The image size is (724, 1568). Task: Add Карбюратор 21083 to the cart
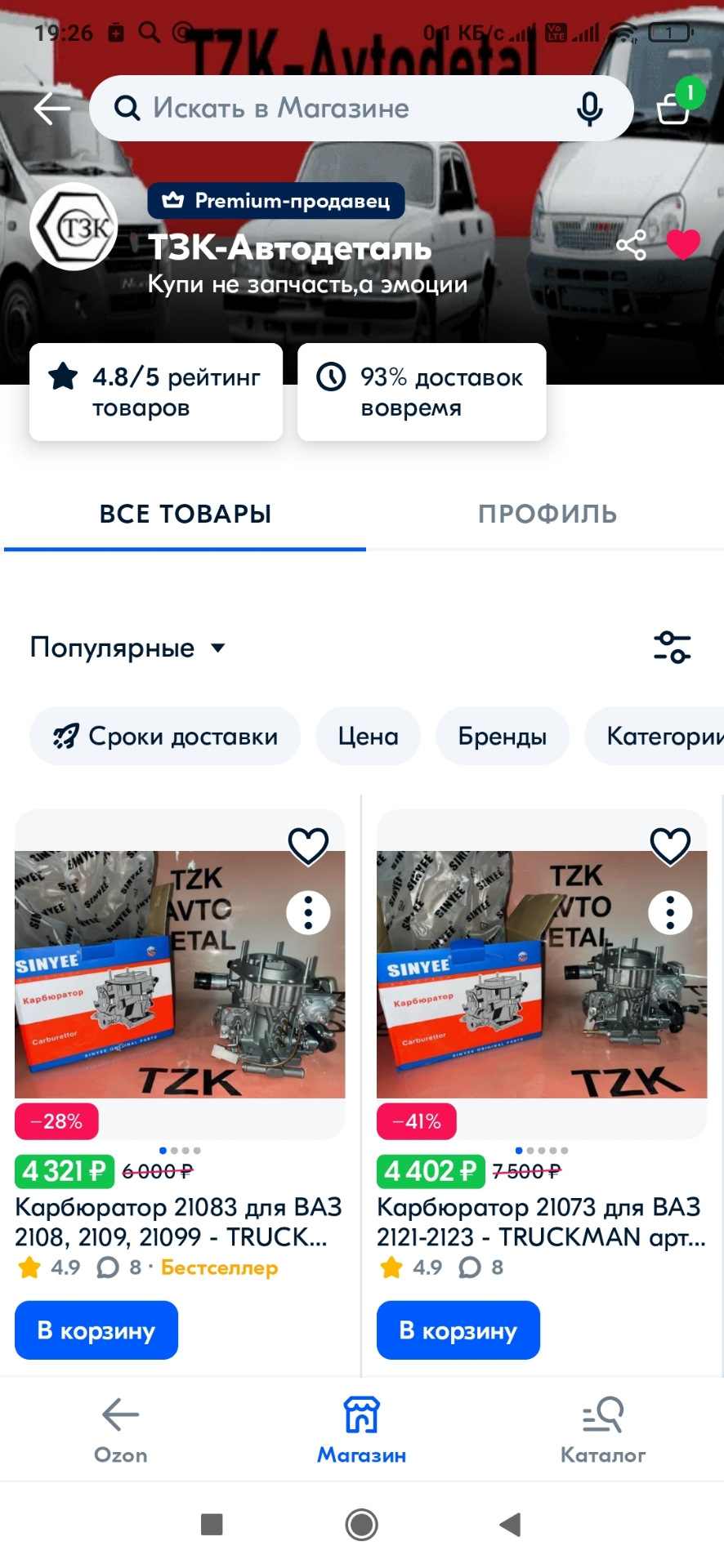96,1330
